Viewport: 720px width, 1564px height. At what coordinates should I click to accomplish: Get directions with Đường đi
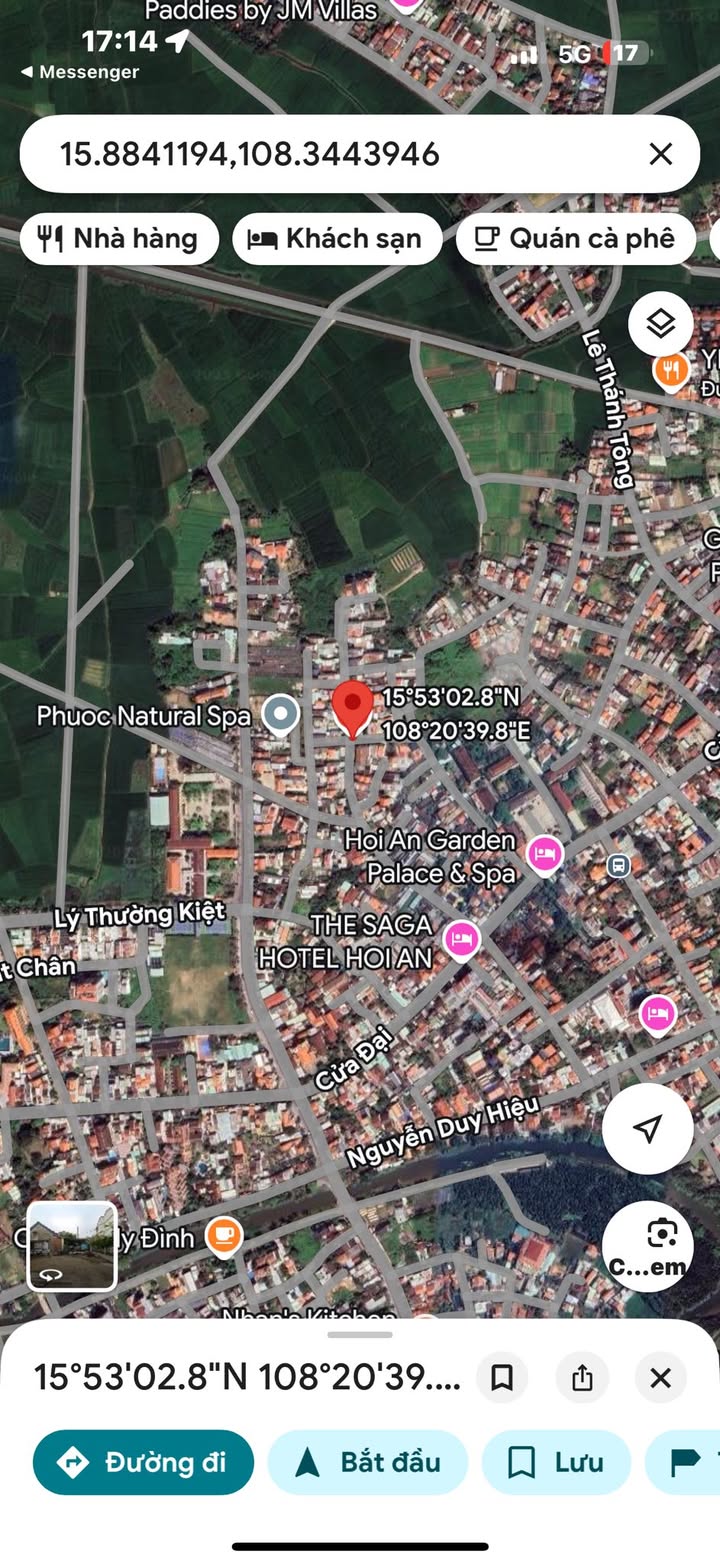[143, 1462]
